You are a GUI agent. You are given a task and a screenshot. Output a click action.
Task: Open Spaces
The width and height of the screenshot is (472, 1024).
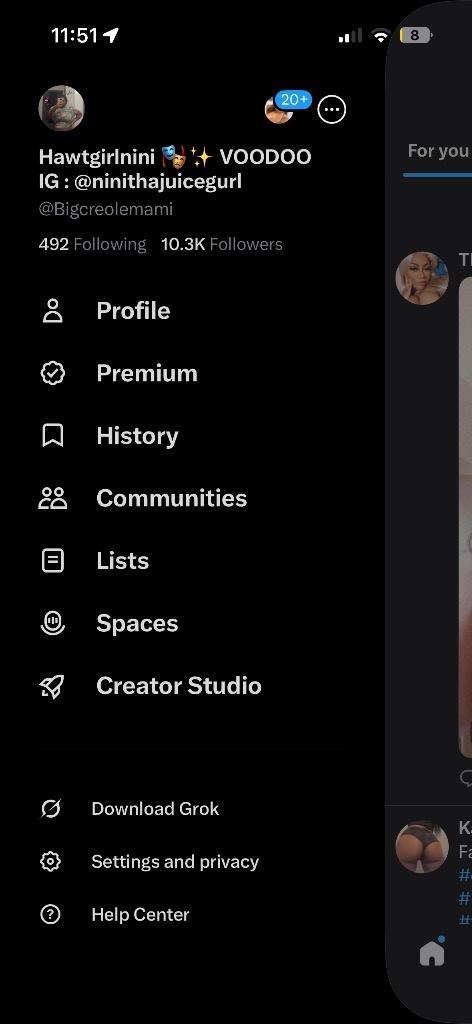(x=108, y=624)
